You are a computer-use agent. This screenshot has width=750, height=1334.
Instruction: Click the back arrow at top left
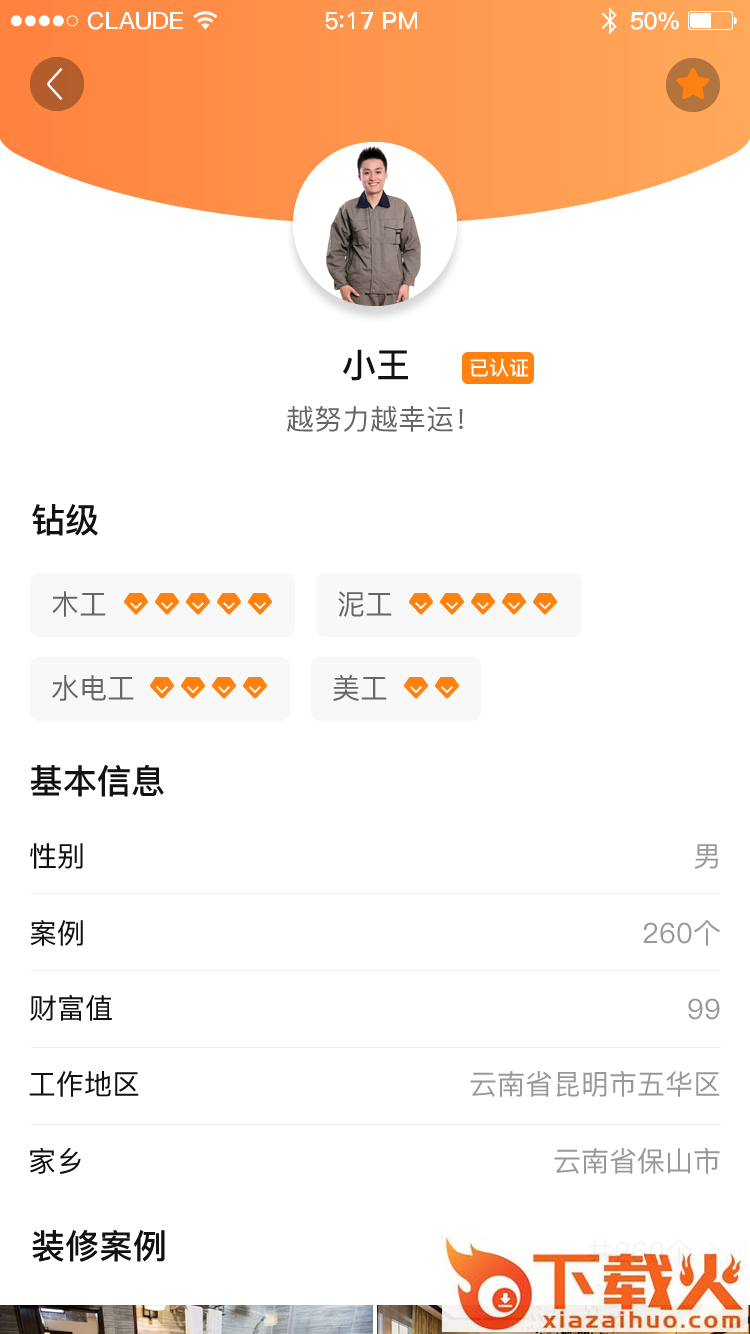[57, 84]
